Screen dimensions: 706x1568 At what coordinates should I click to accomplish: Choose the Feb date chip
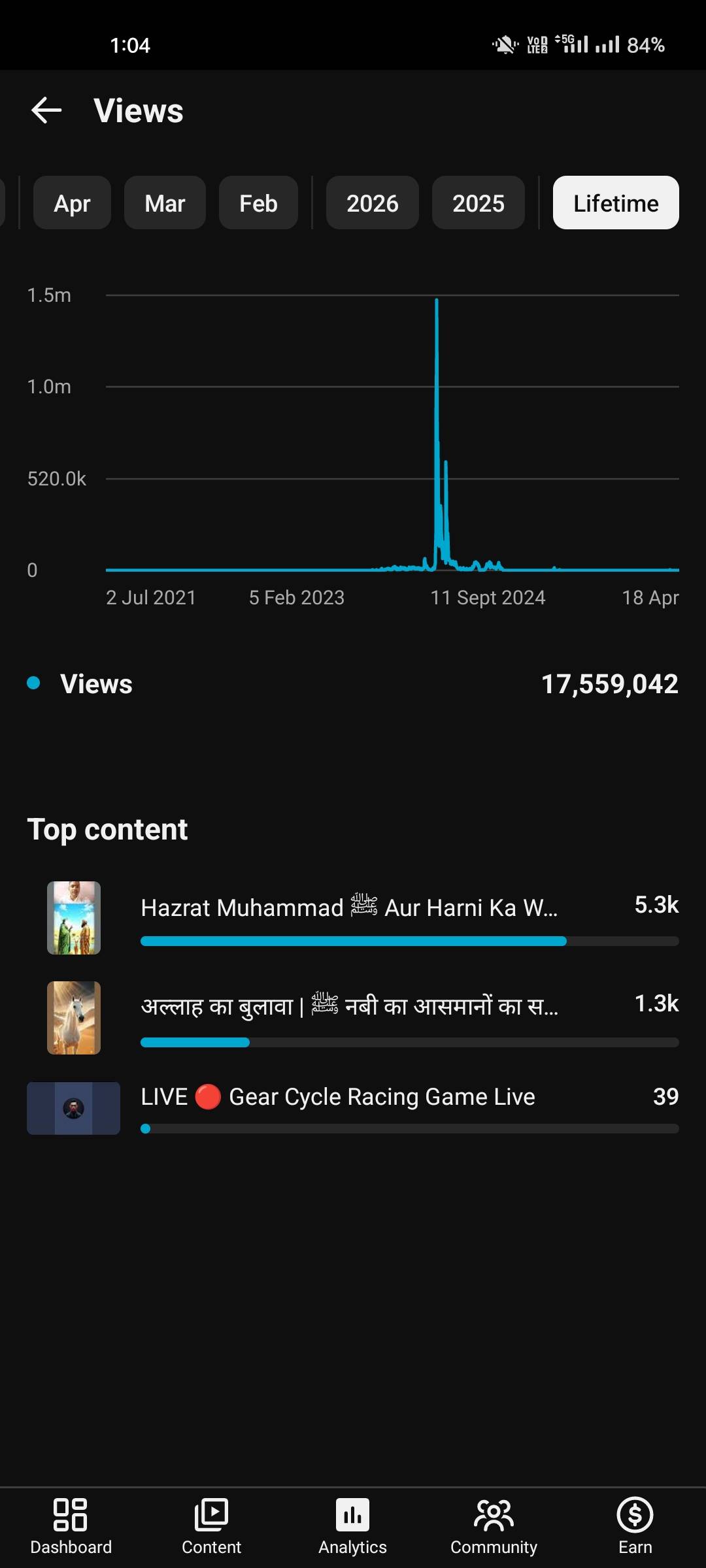point(258,203)
